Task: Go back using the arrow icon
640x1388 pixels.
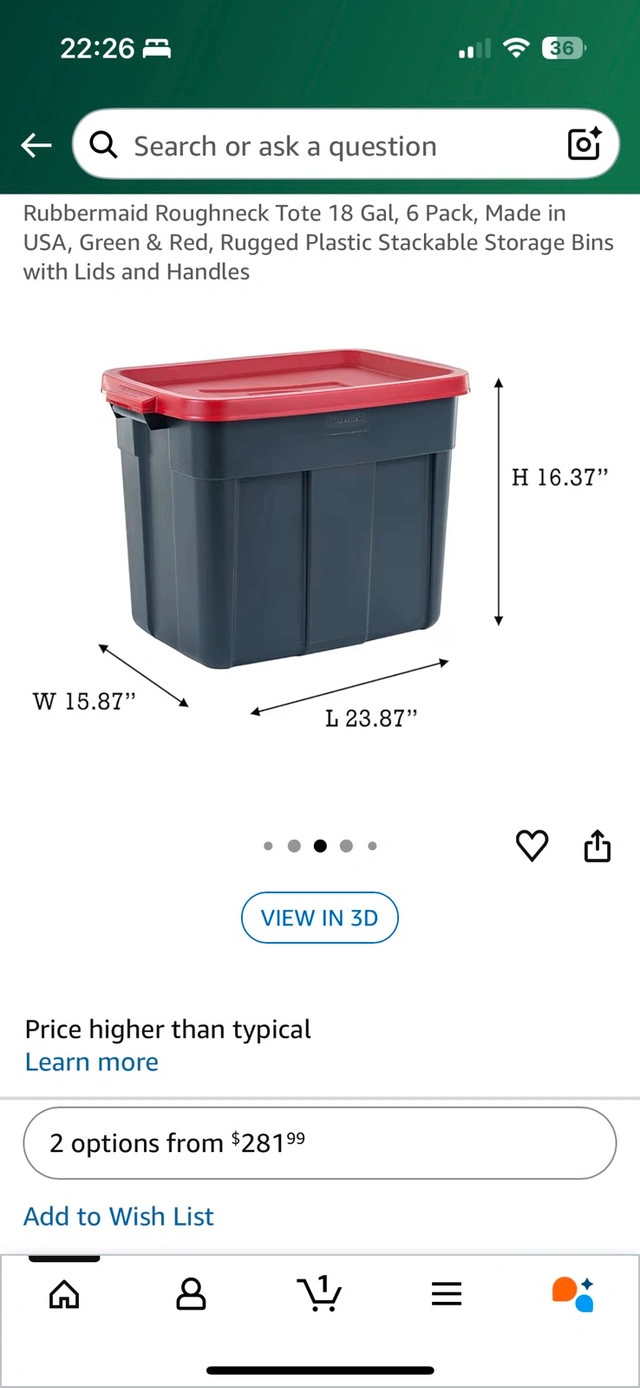Action: click(x=36, y=146)
